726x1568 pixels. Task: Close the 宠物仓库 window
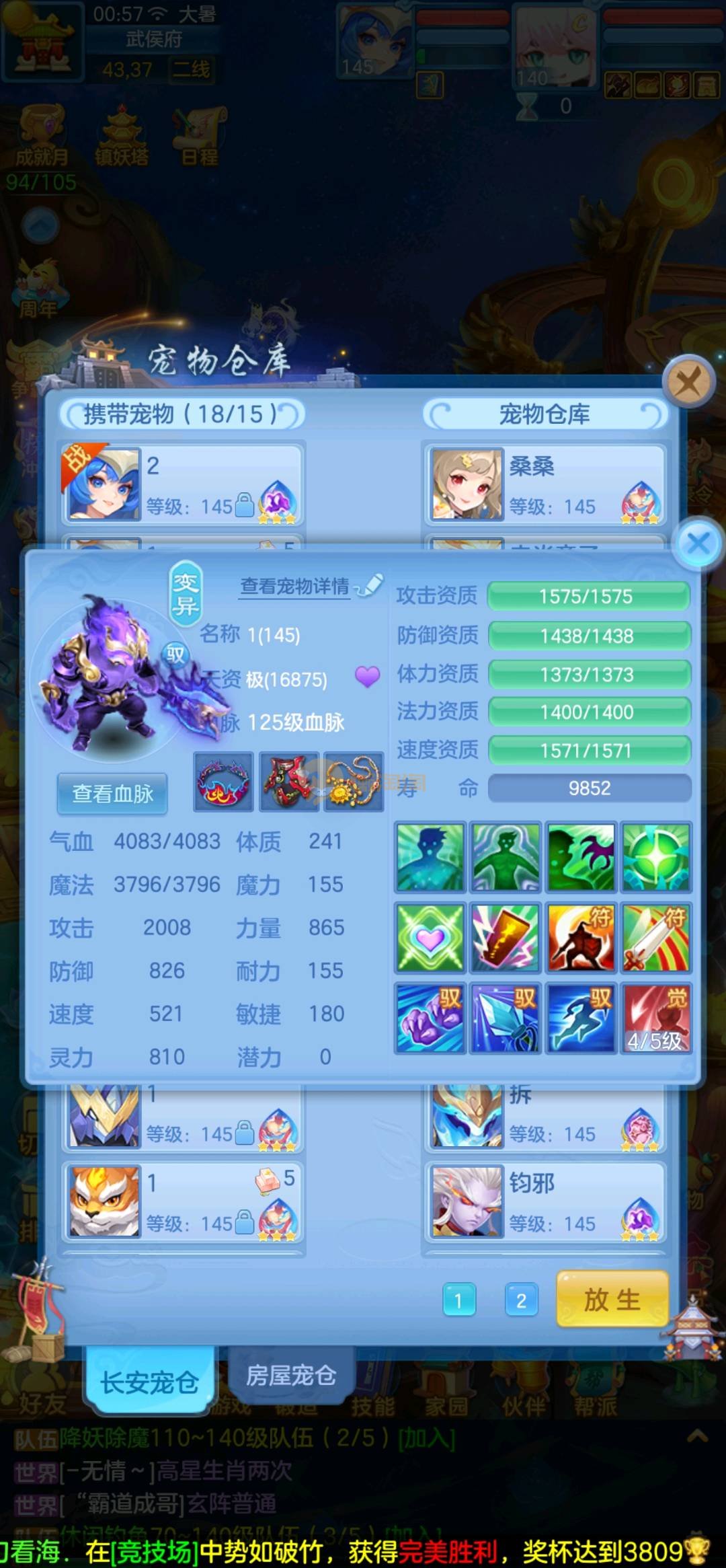(x=687, y=382)
